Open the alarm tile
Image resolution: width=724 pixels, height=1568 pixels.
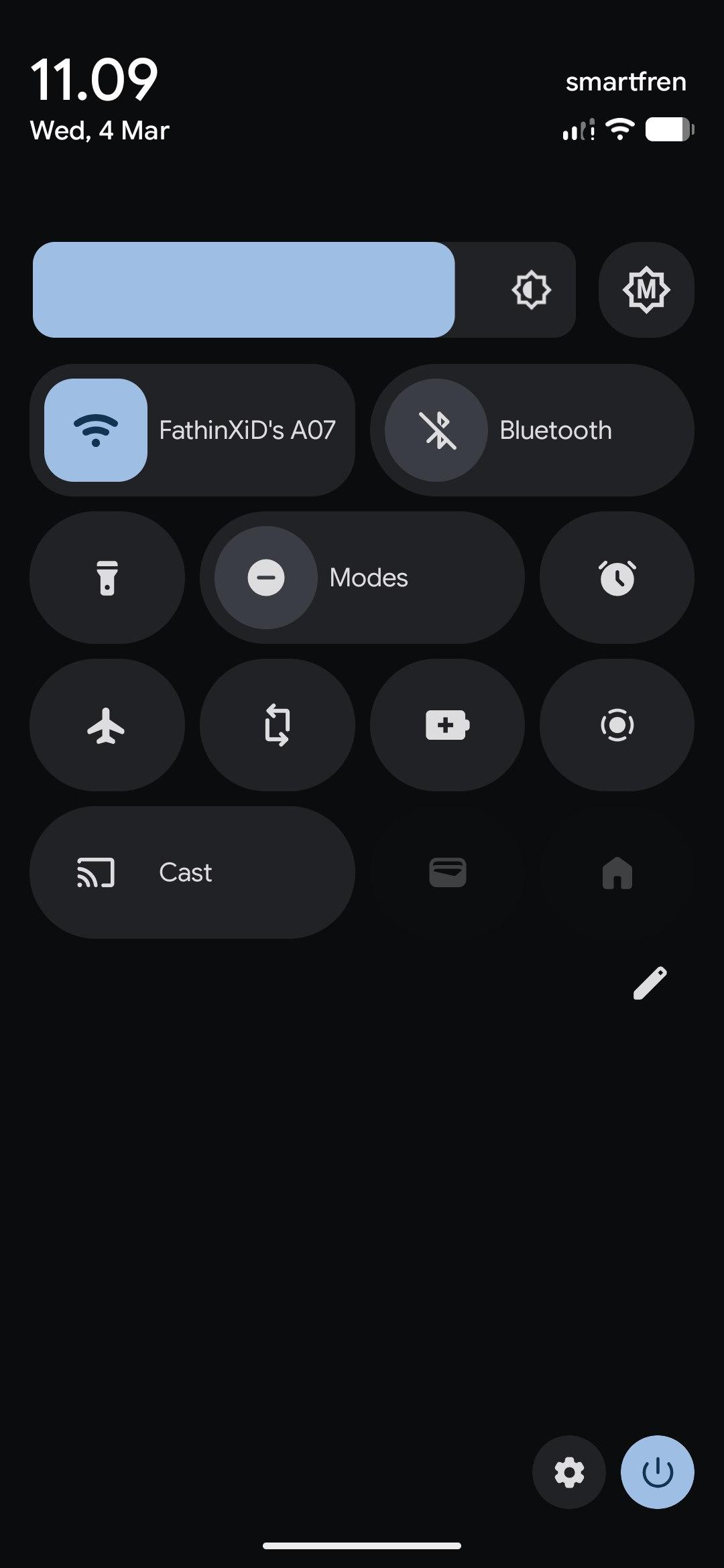(617, 578)
